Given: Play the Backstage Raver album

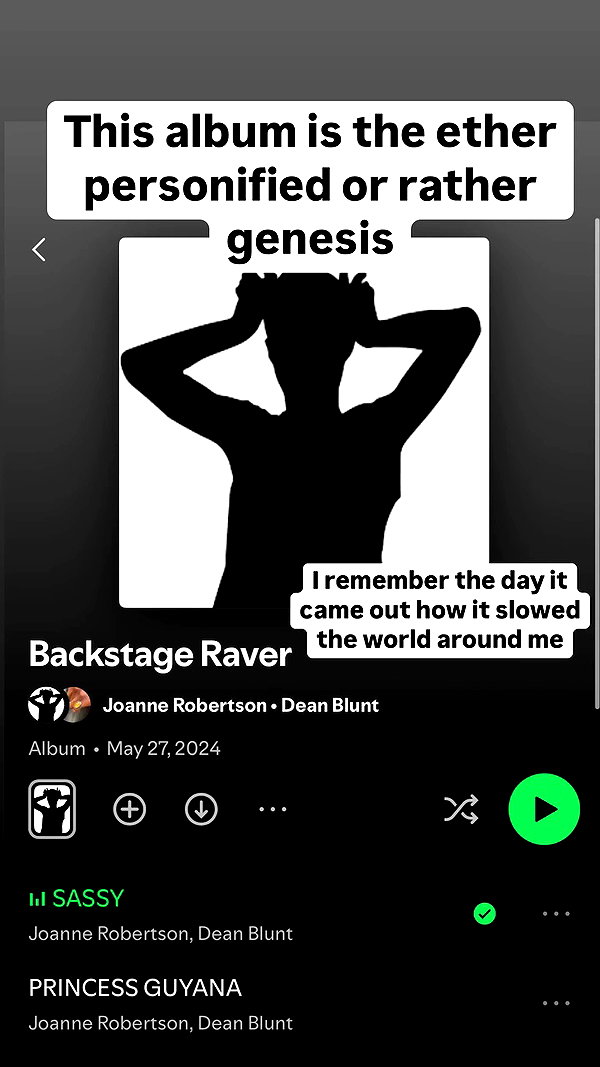Looking at the screenshot, I should pos(544,809).
